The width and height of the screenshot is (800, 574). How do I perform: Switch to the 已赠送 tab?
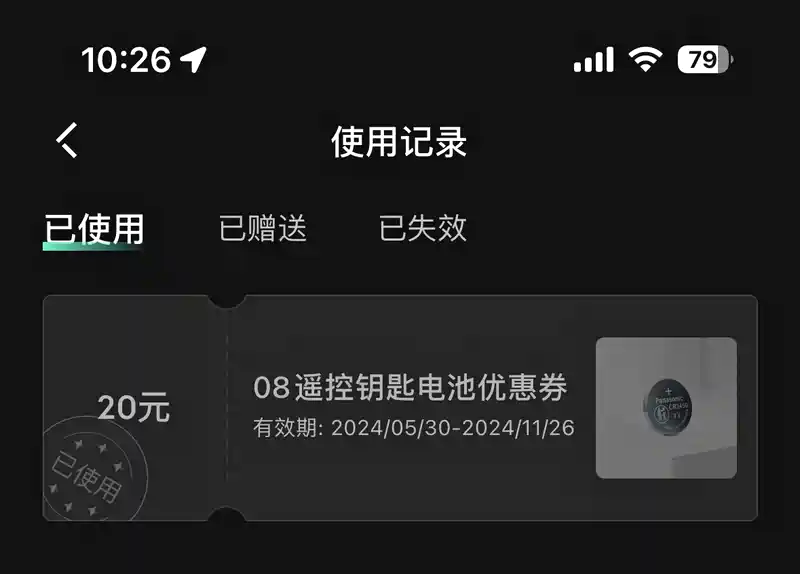click(263, 229)
